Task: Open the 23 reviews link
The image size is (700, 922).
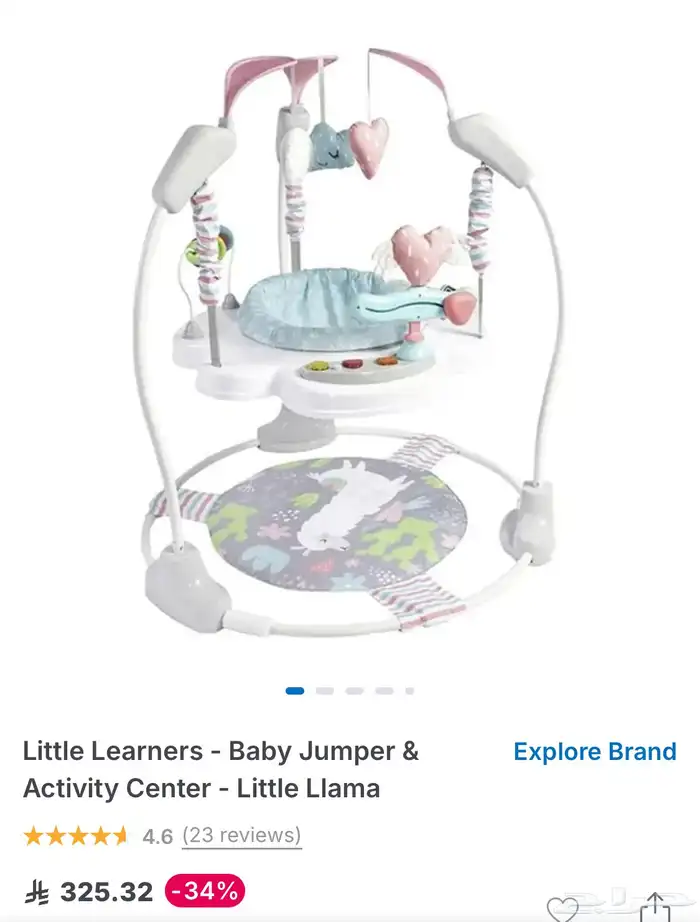Action: click(x=241, y=835)
